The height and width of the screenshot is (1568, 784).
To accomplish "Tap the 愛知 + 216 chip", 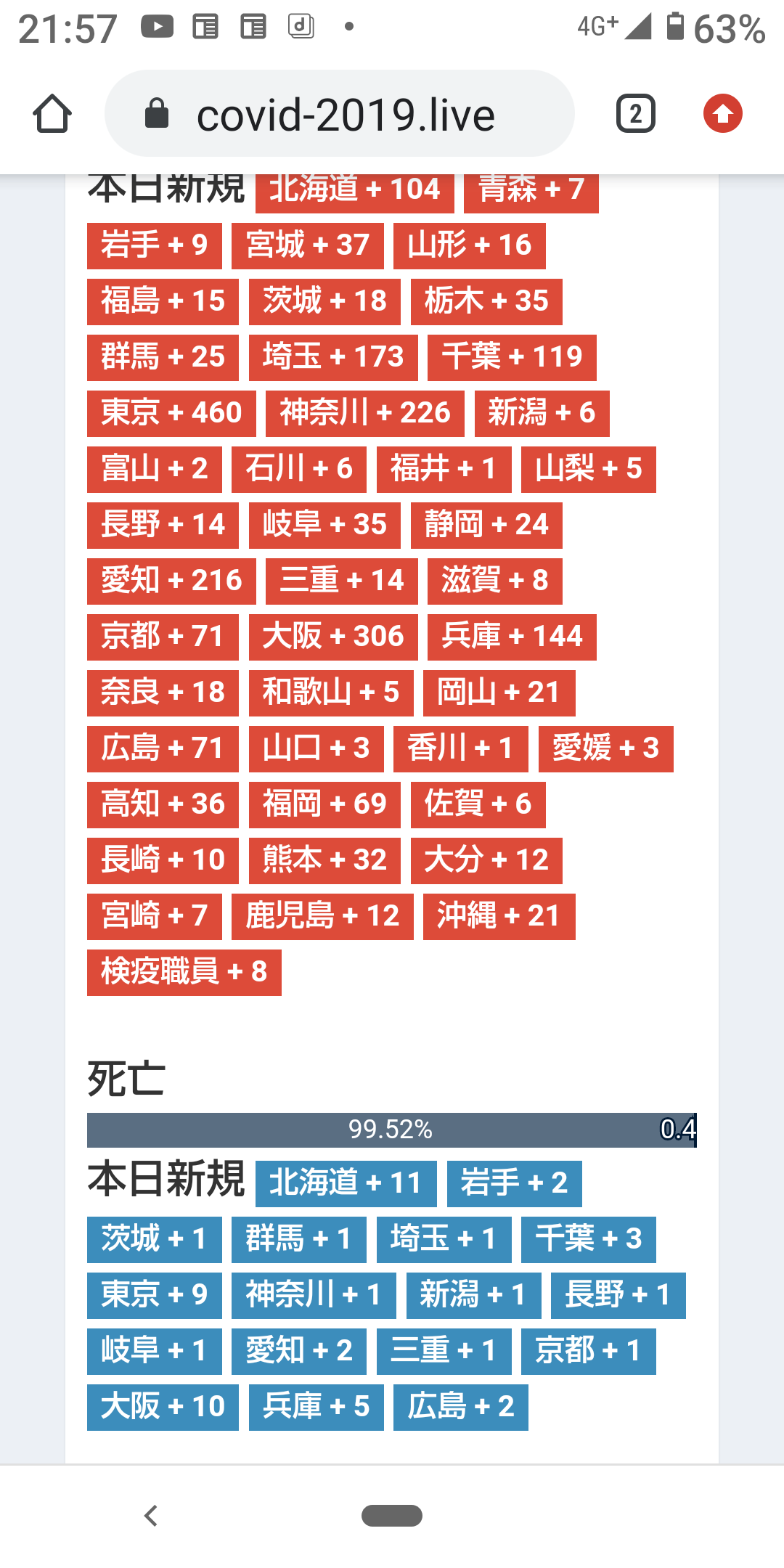I will [171, 581].
